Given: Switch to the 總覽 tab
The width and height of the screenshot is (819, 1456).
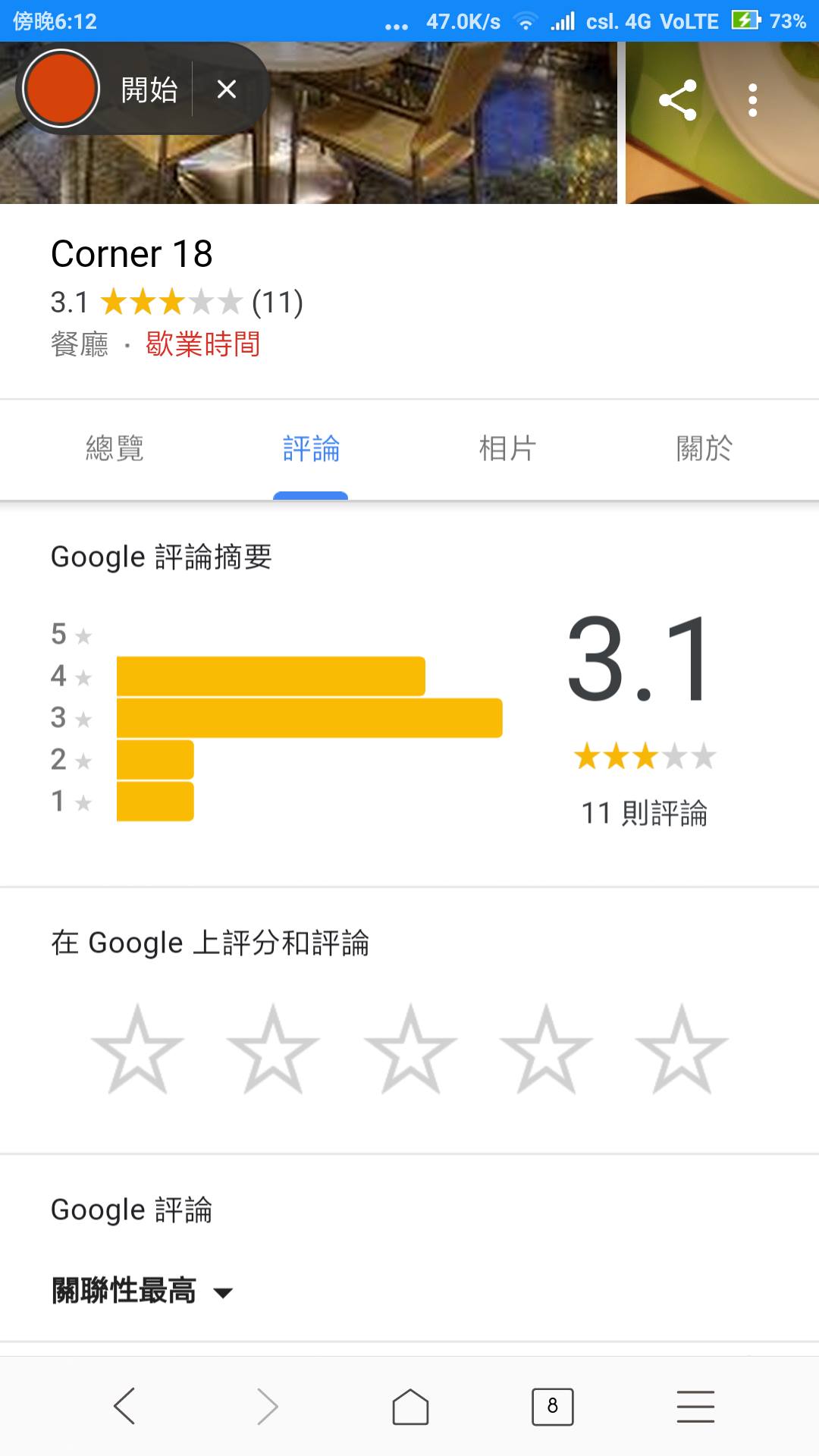Looking at the screenshot, I should 115,448.
